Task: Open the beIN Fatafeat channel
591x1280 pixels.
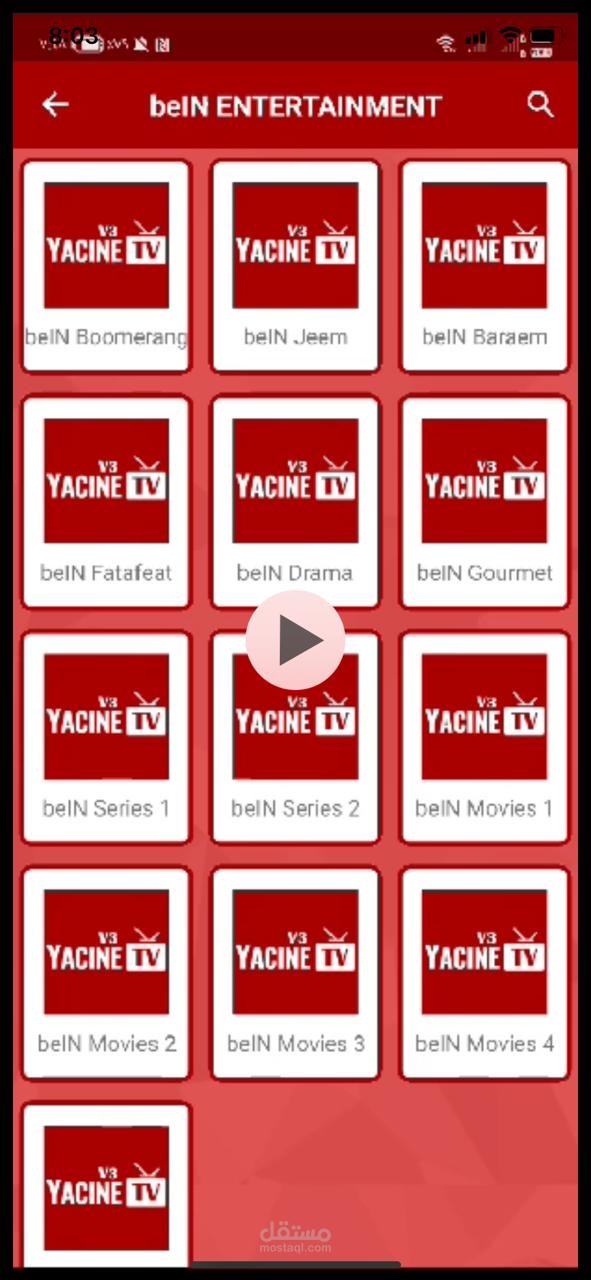Action: pyautogui.click(x=106, y=502)
